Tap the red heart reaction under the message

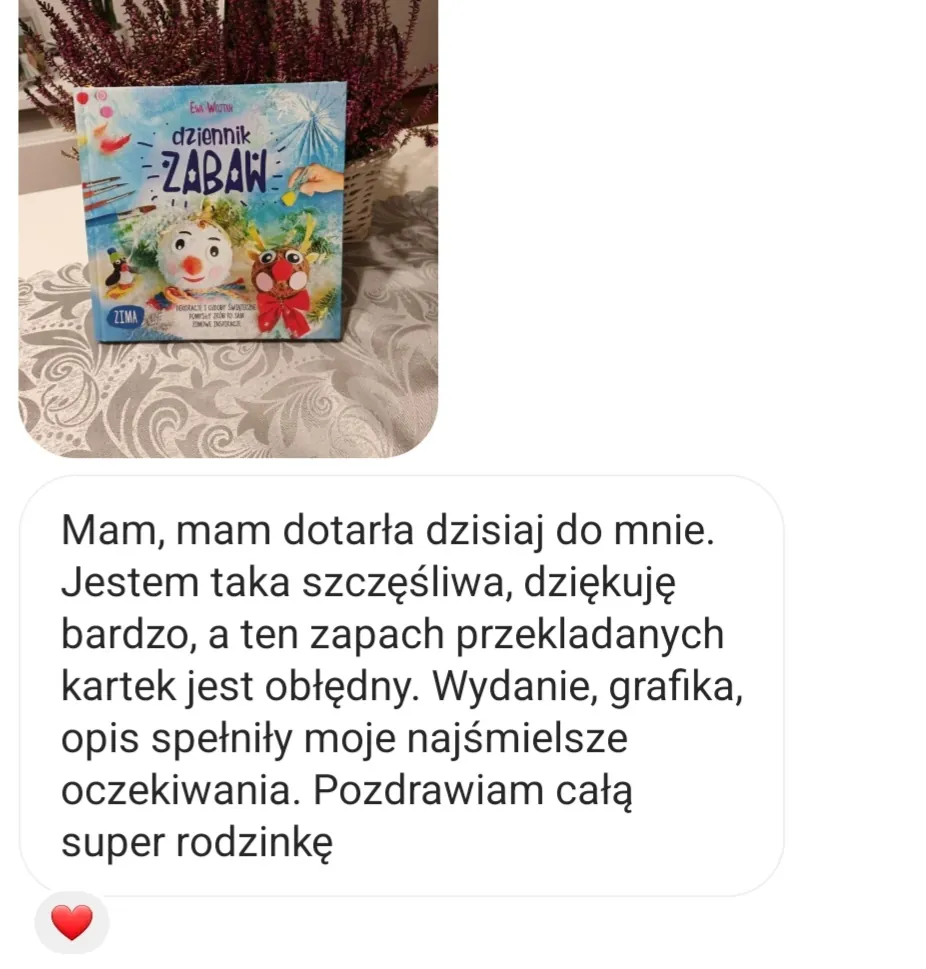click(72, 922)
